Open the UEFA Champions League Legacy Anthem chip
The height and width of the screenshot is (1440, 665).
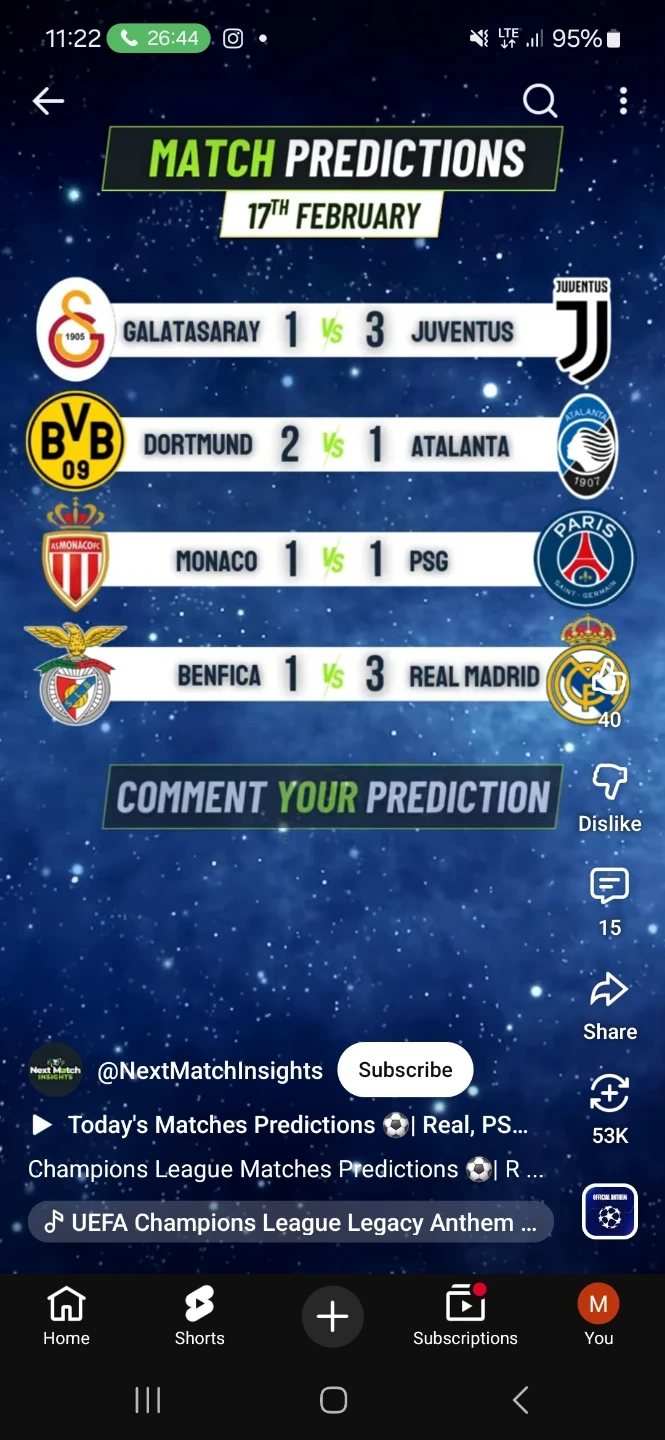coord(290,1222)
